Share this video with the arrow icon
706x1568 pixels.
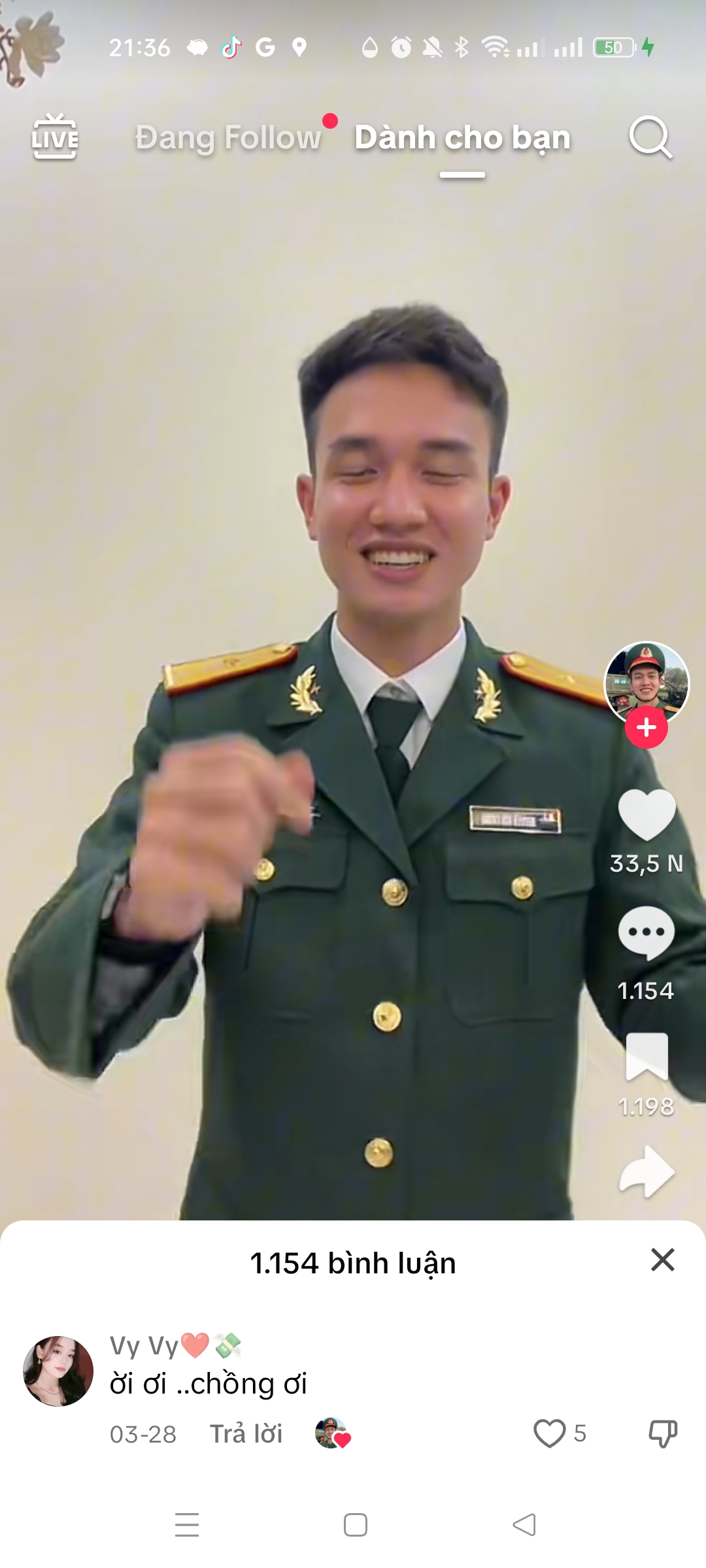coord(646,1172)
